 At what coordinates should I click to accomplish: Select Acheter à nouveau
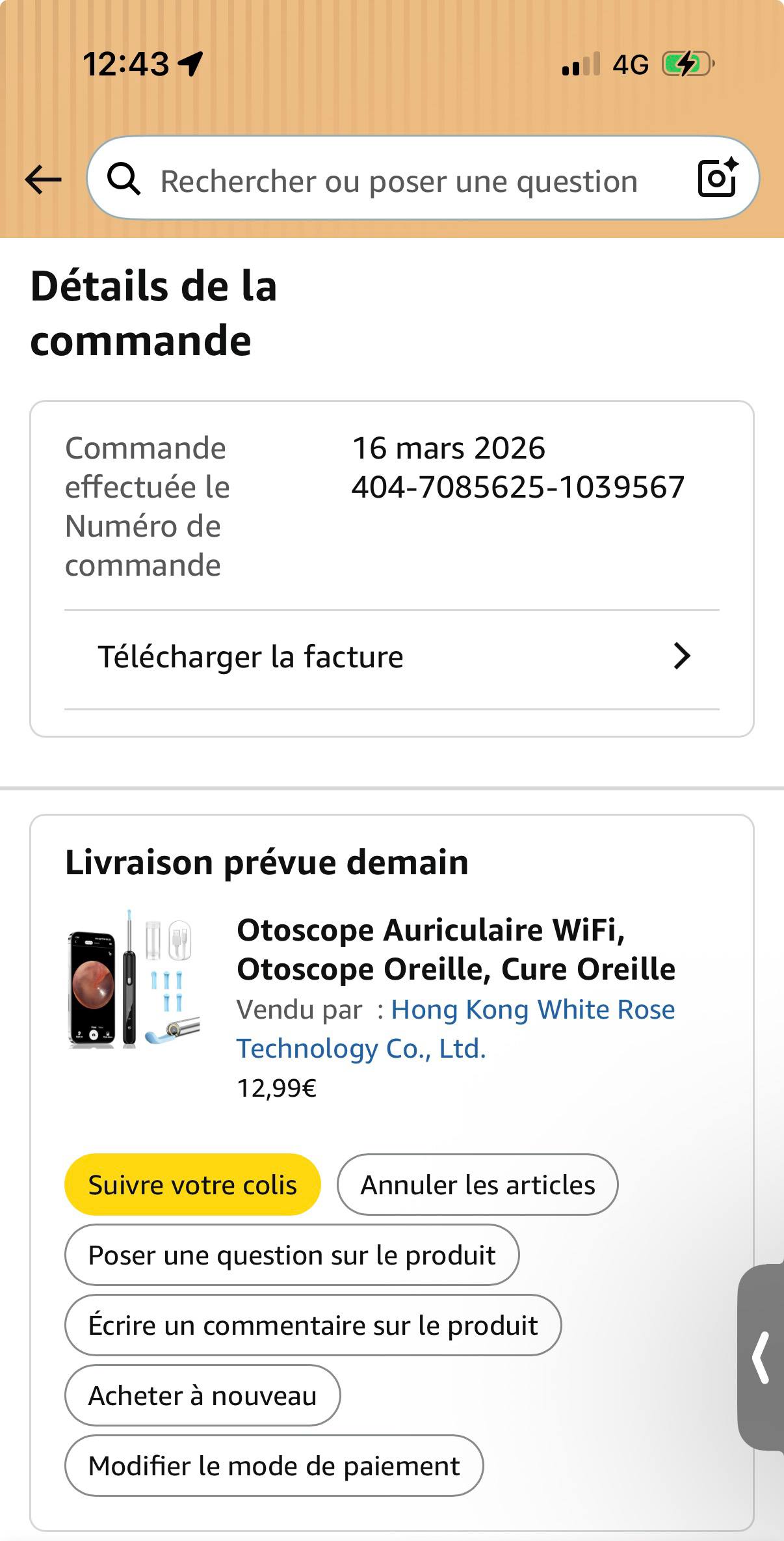click(202, 1396)
